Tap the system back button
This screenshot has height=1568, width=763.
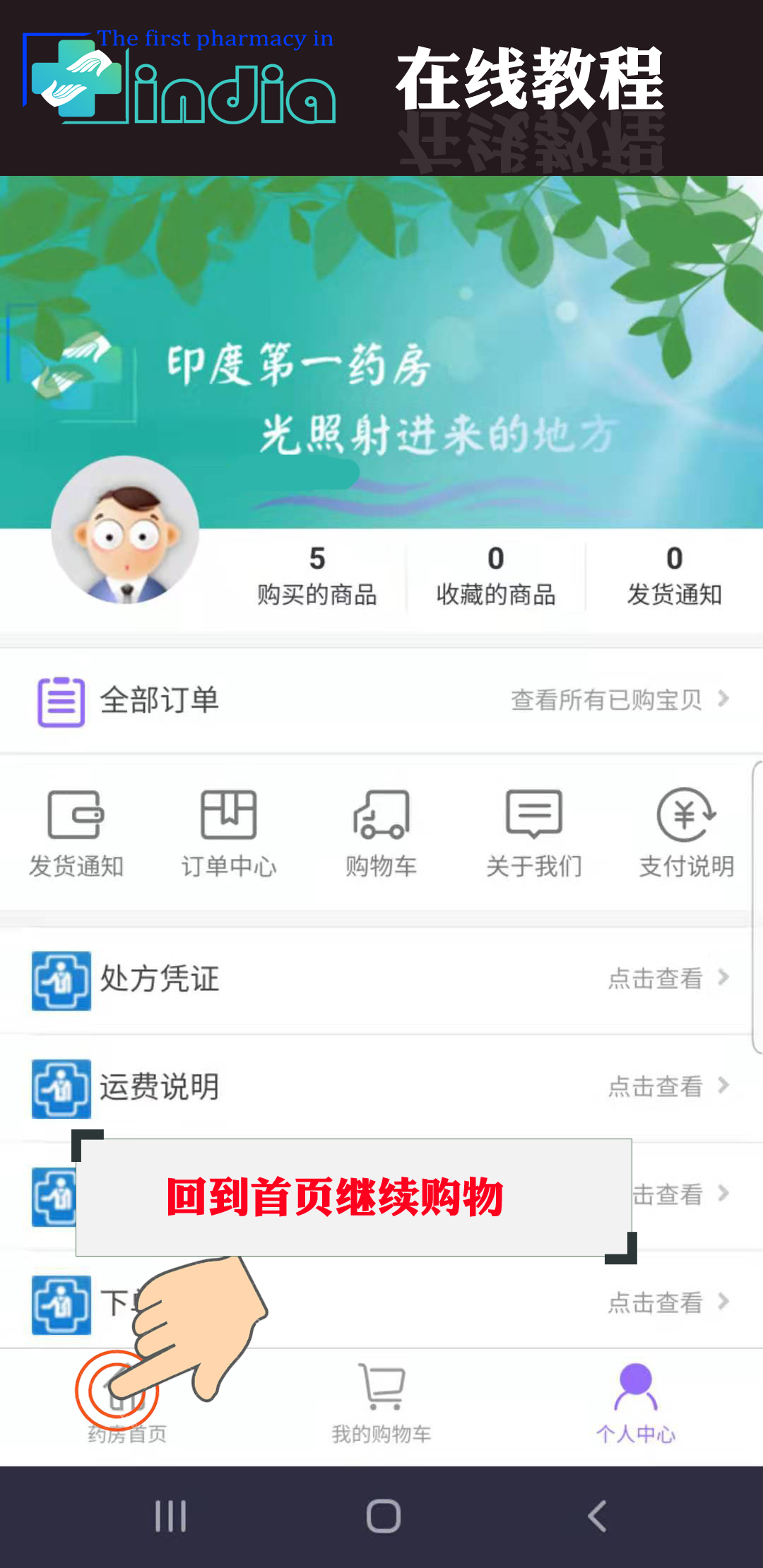tap(597, 1516)
